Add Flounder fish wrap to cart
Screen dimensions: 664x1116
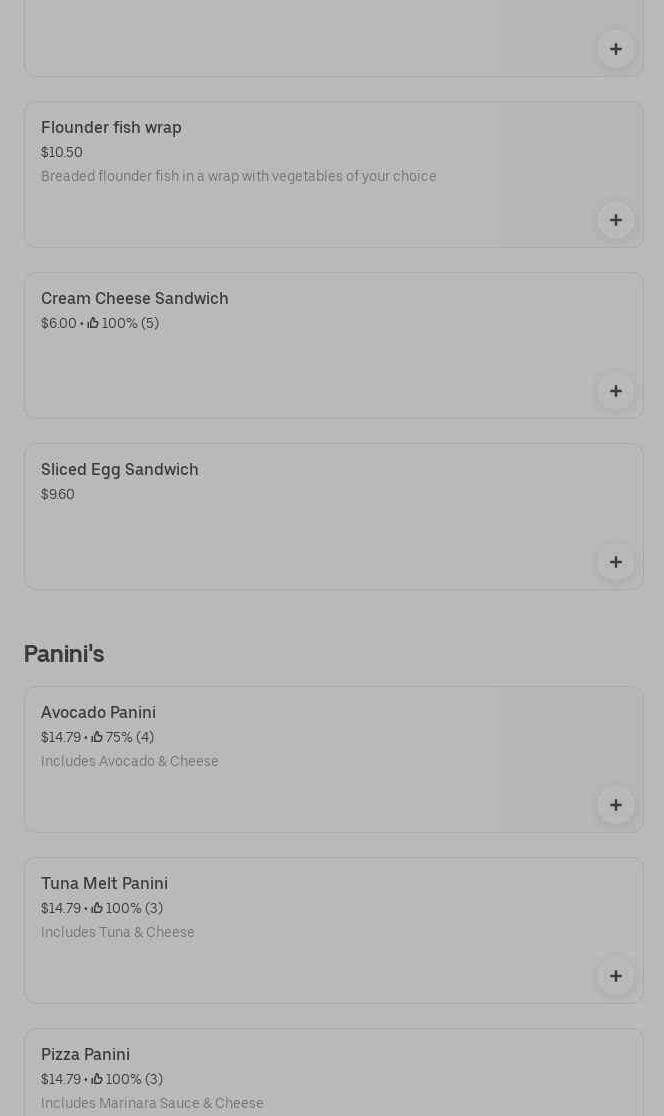(x=616, y=221)
